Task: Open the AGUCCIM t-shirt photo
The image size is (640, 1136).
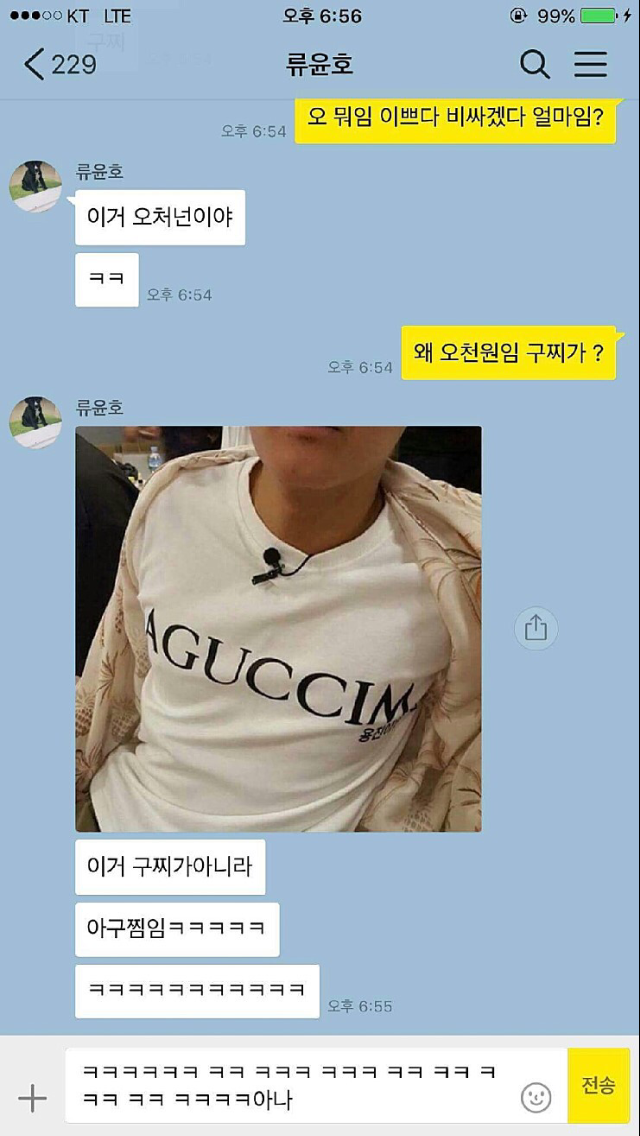Action: tap(278, 628)
